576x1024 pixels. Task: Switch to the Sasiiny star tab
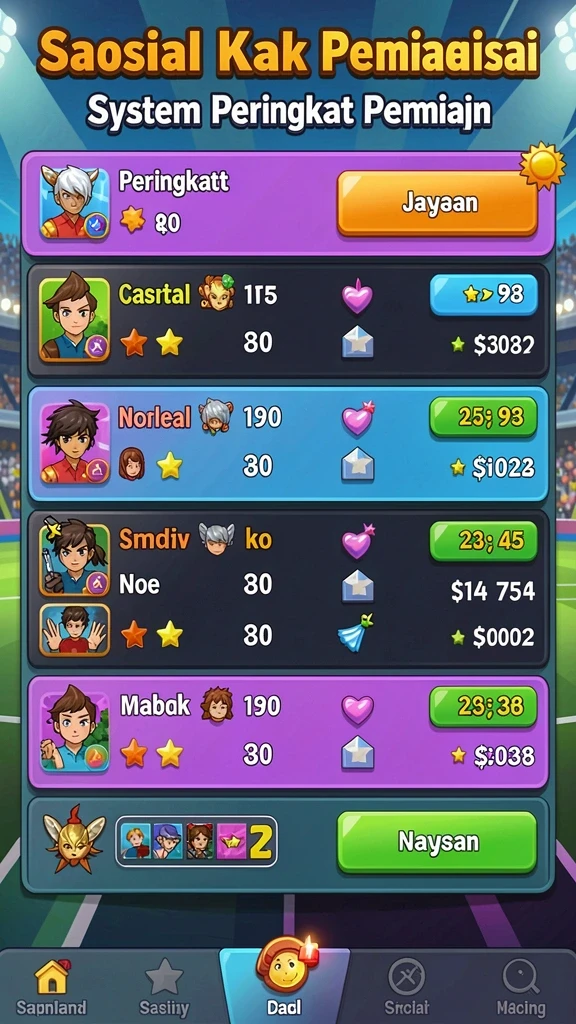[x=164, y=987]
